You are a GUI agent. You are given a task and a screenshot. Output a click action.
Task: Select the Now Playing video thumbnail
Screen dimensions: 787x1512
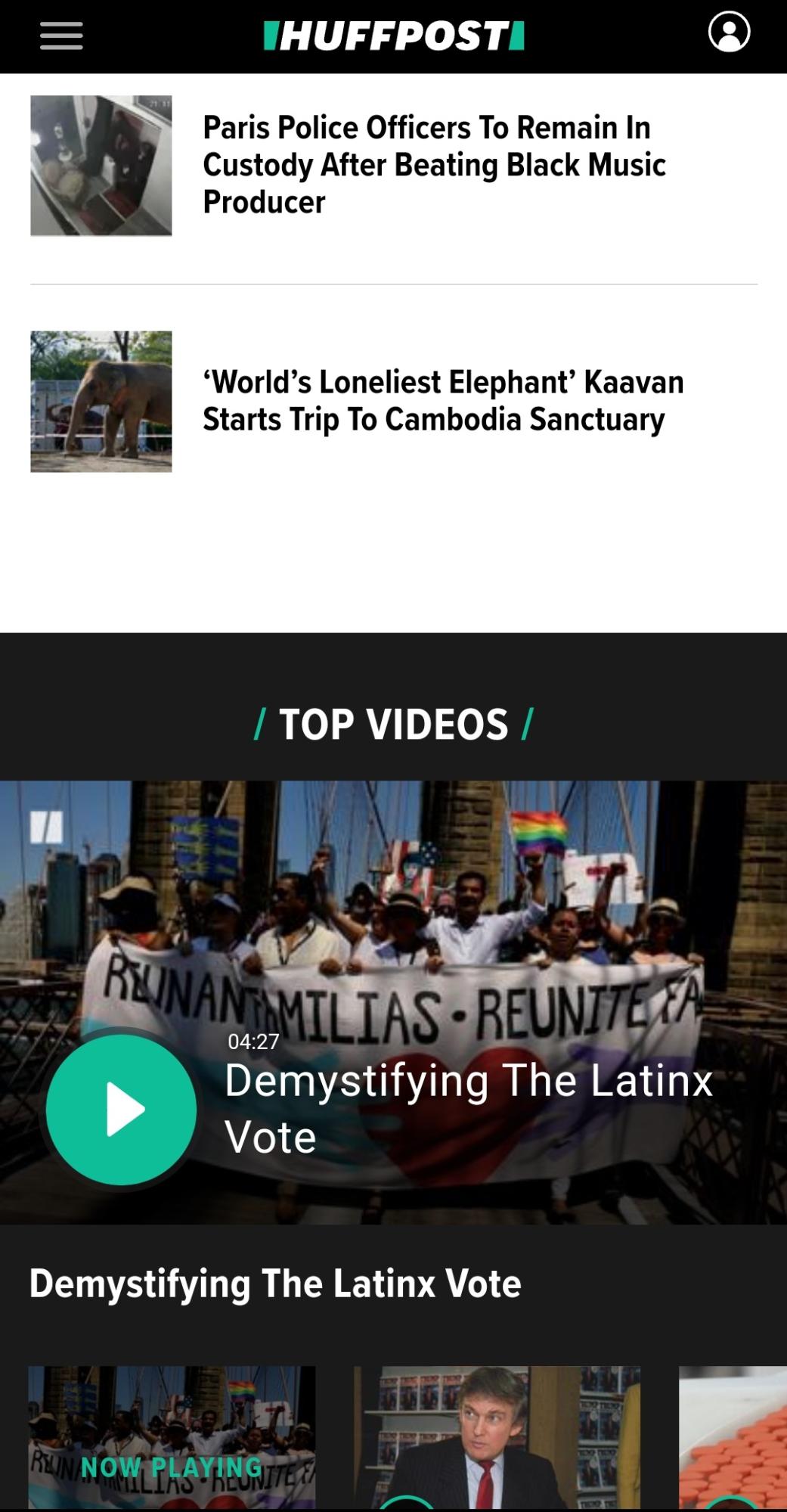pyautogui.click(x=172, y=1437)
